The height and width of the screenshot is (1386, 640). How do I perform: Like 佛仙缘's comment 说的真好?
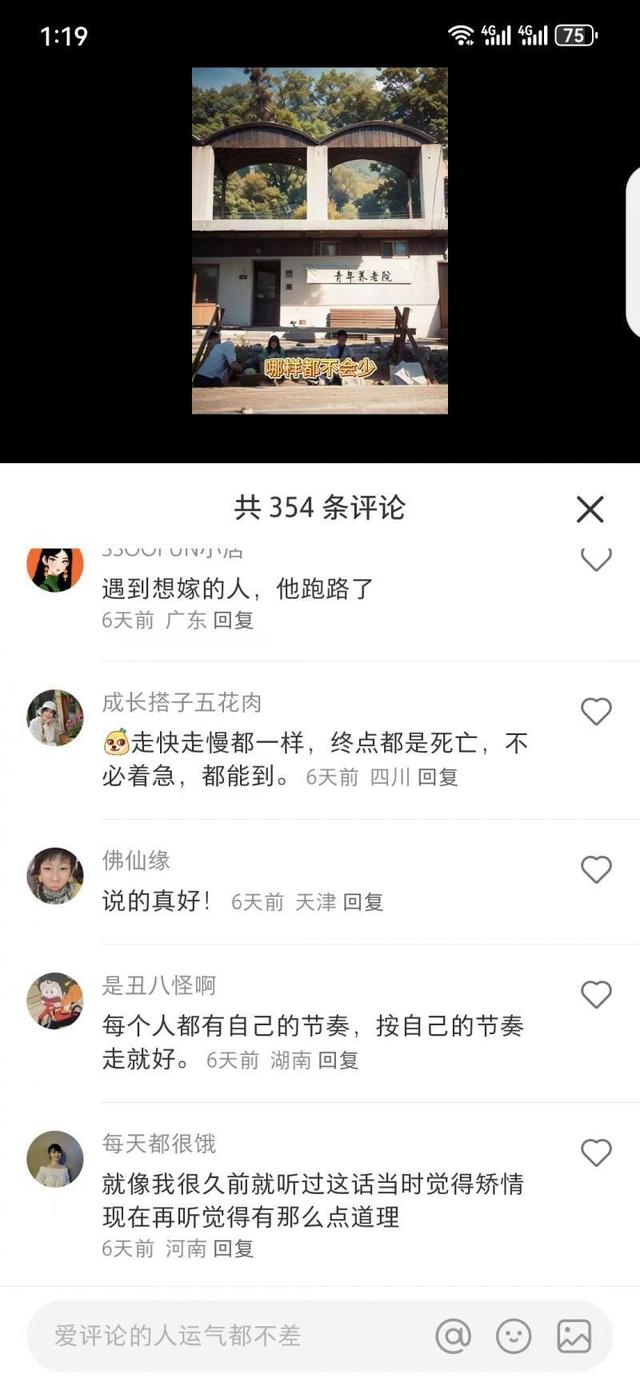pyautogui.click(x=596, y=870)
